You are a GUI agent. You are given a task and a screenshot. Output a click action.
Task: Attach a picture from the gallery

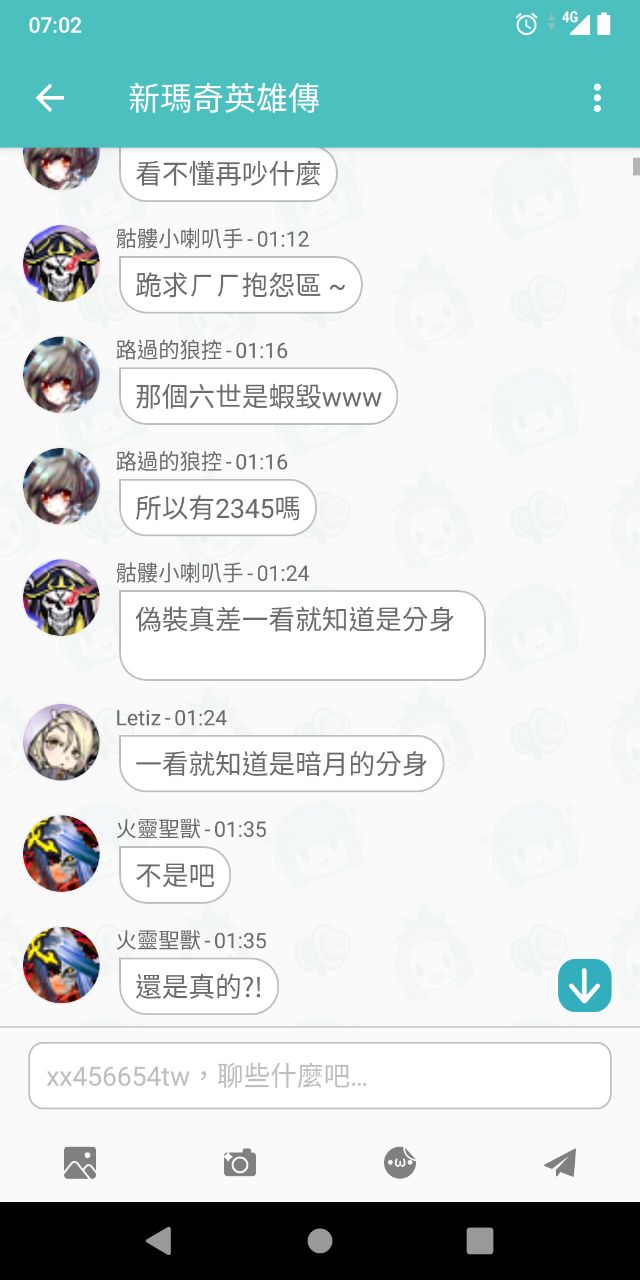point(80,1163)
